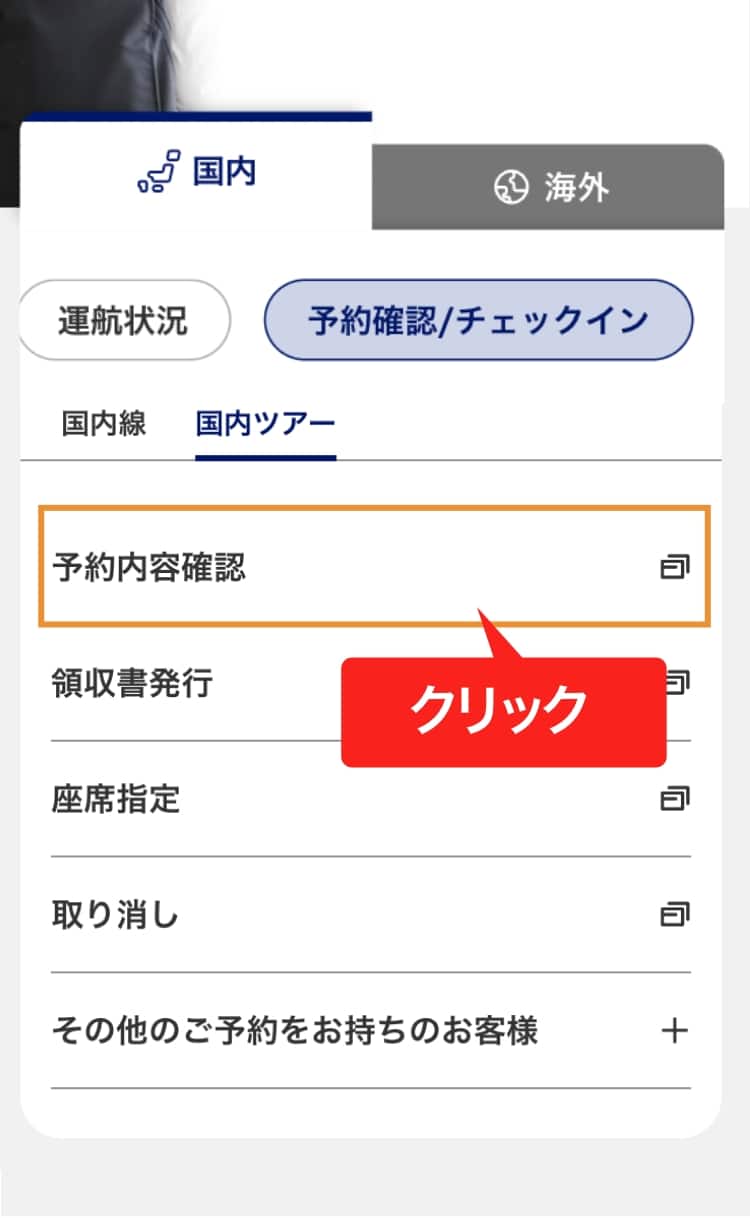Switch to the 国内 tab
The height and width of the screenshot is (1218, 750).
[196, 172]
